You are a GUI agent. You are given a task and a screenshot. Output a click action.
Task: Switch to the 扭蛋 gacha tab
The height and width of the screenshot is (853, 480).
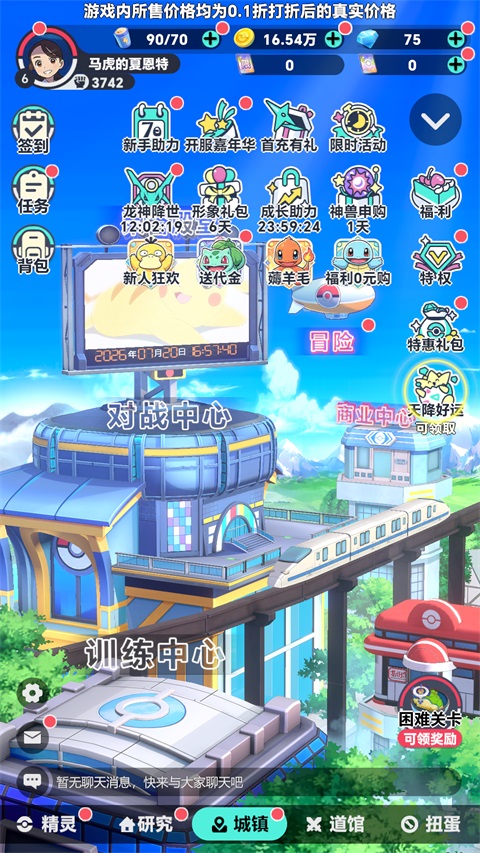(431, 824)
